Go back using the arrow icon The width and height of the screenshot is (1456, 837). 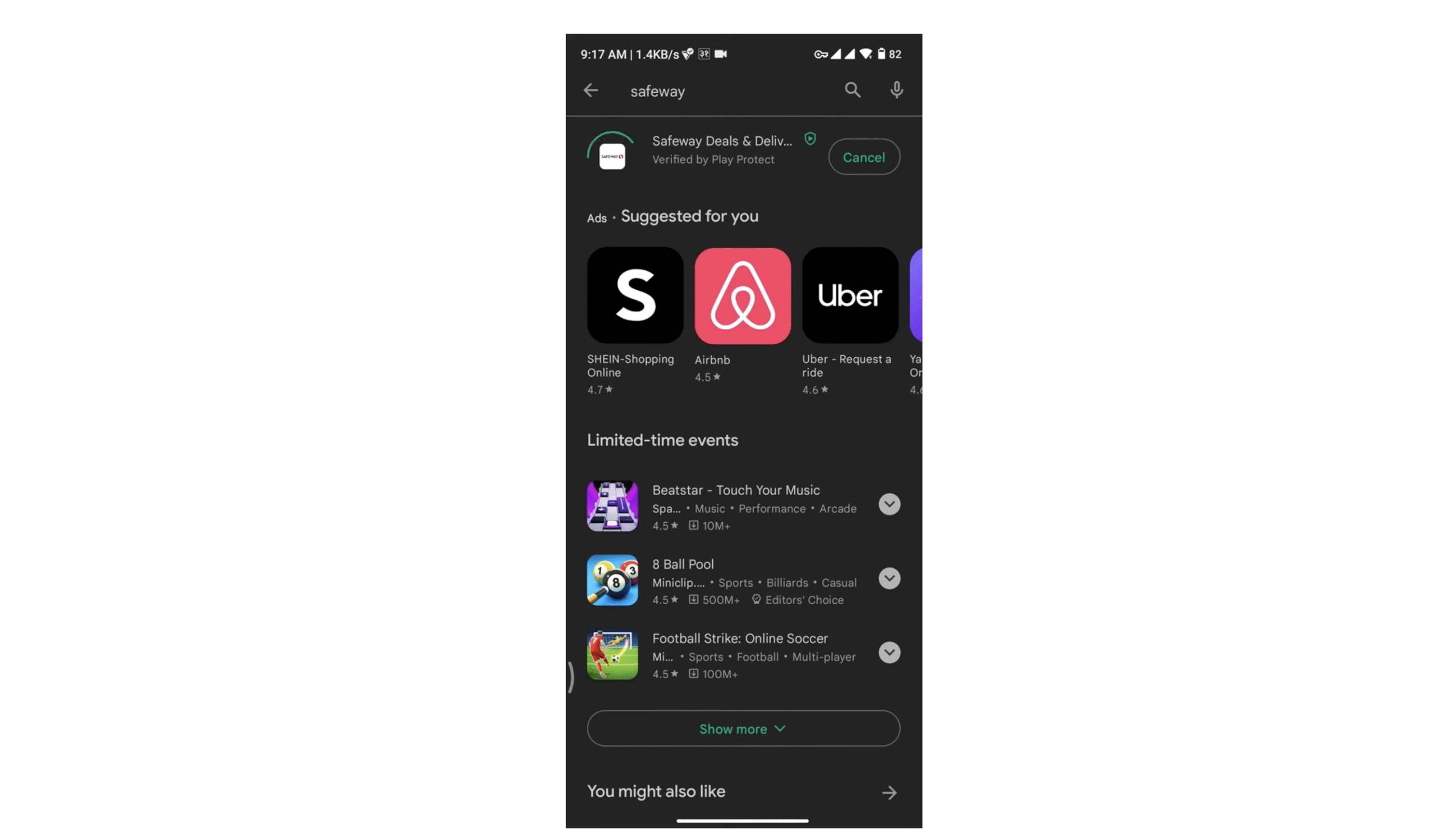coord(591,90)
